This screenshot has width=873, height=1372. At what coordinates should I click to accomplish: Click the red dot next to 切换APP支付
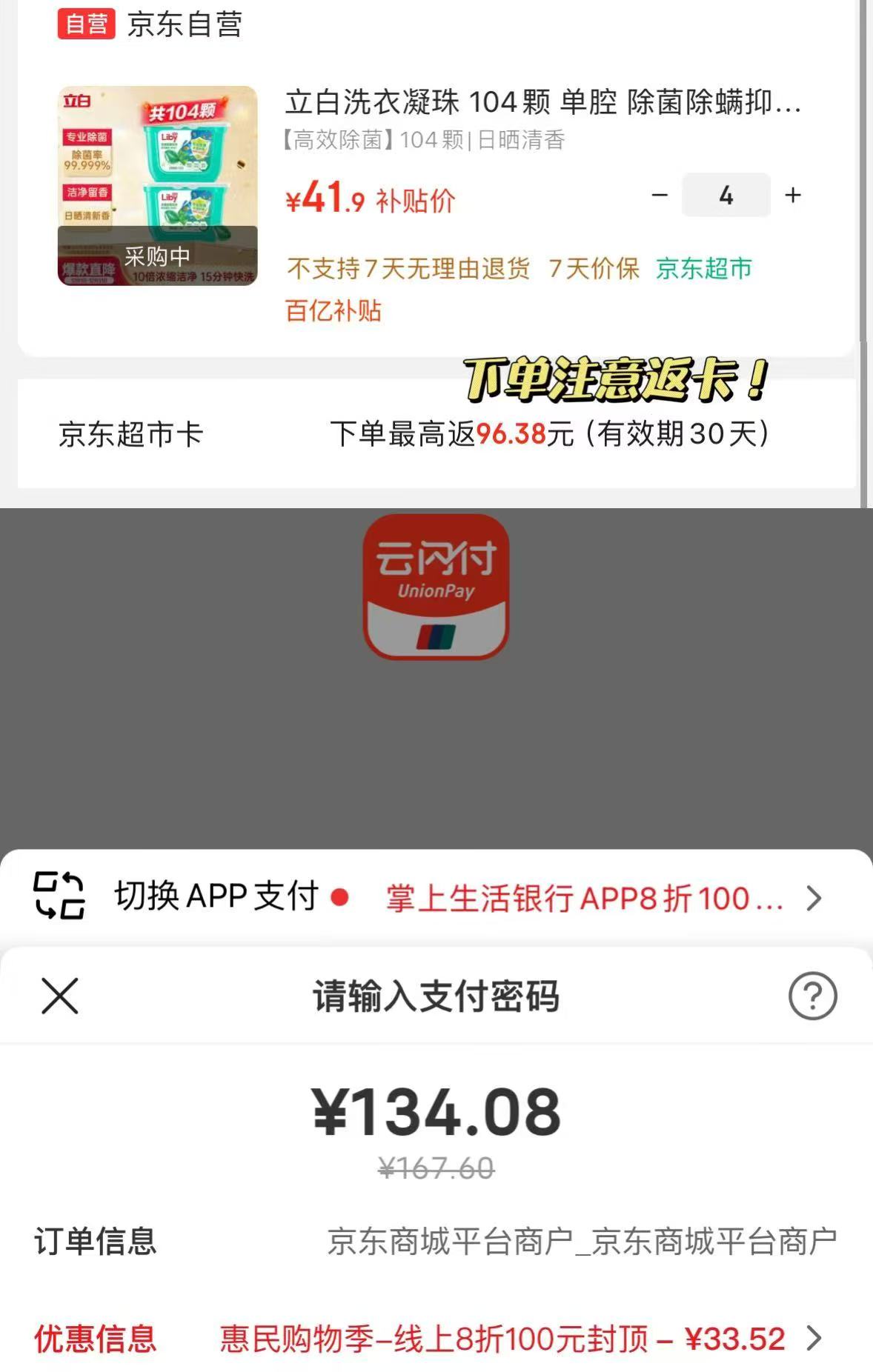pyautogui.click(x=342, y=899)
